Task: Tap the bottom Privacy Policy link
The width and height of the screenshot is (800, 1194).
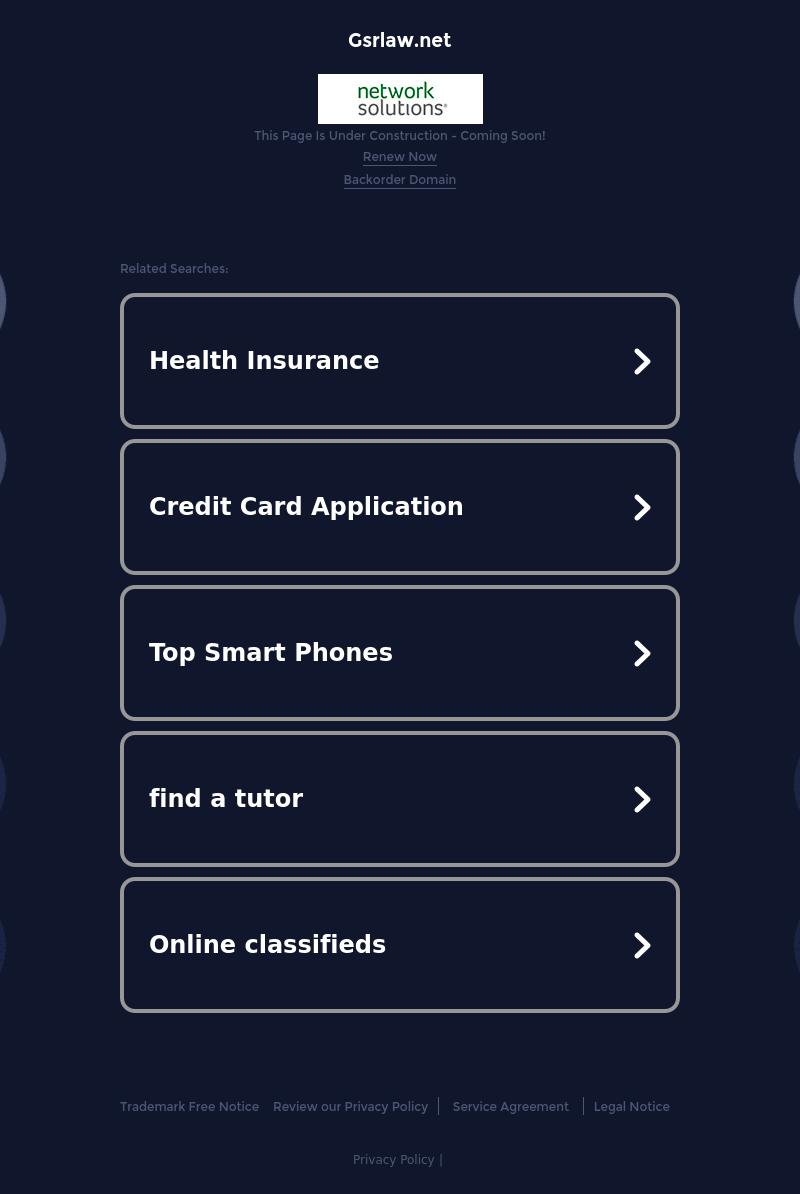Action: coord(393,1160)
